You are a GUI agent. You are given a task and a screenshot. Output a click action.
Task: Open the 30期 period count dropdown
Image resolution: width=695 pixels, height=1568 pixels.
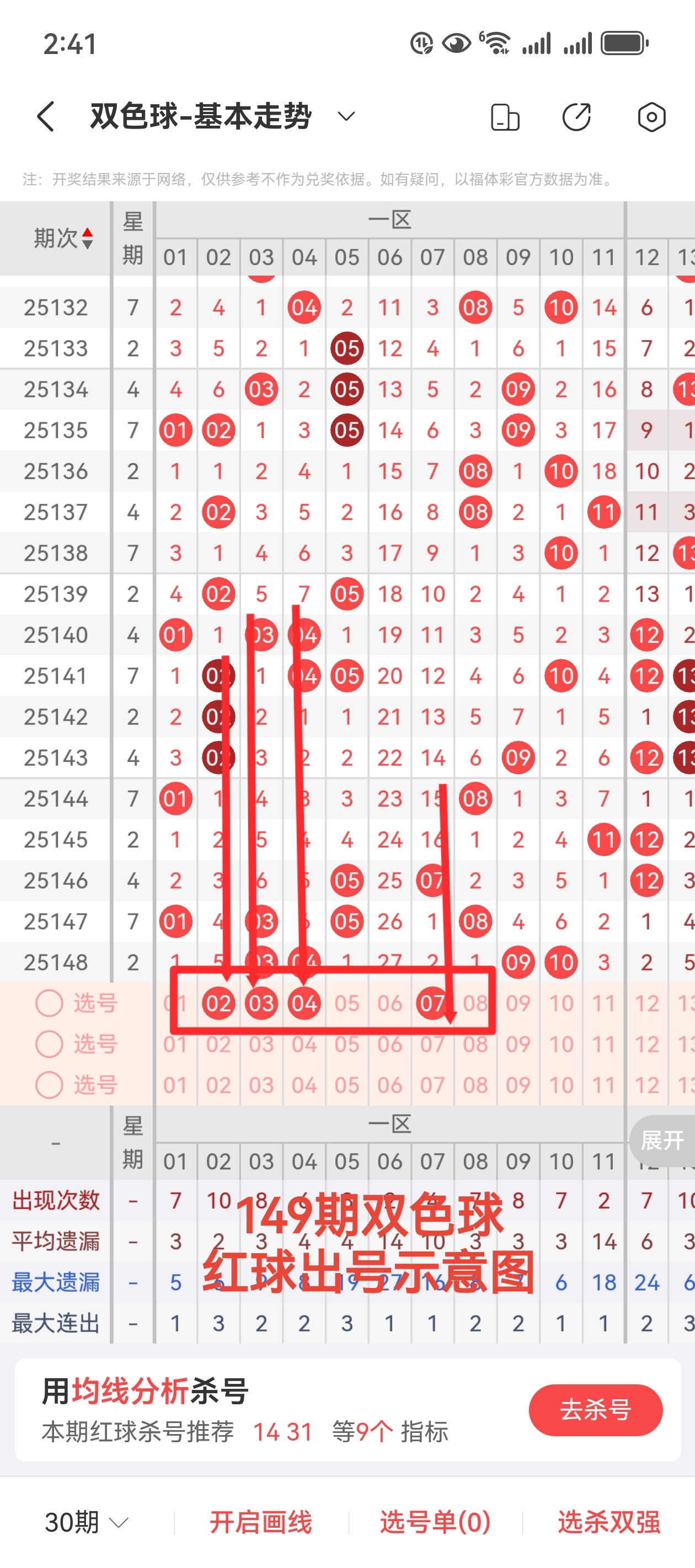pos(87,1522)
